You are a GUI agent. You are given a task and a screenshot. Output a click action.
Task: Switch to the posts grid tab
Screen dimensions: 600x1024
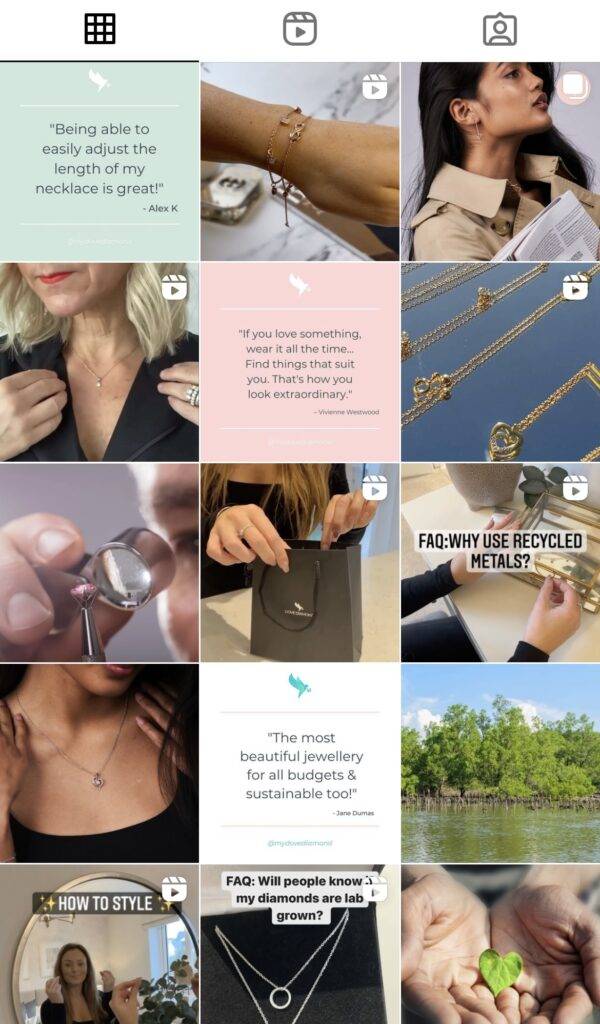100,29
